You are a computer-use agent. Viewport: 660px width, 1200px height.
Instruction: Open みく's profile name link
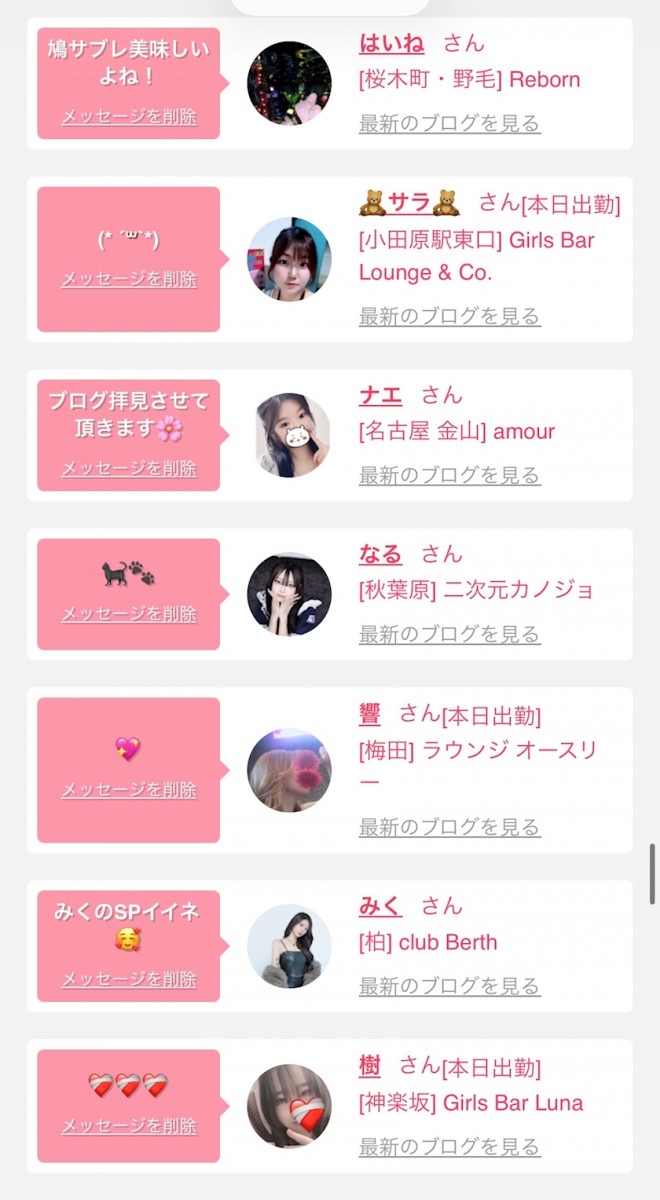(x=380, y=906)
